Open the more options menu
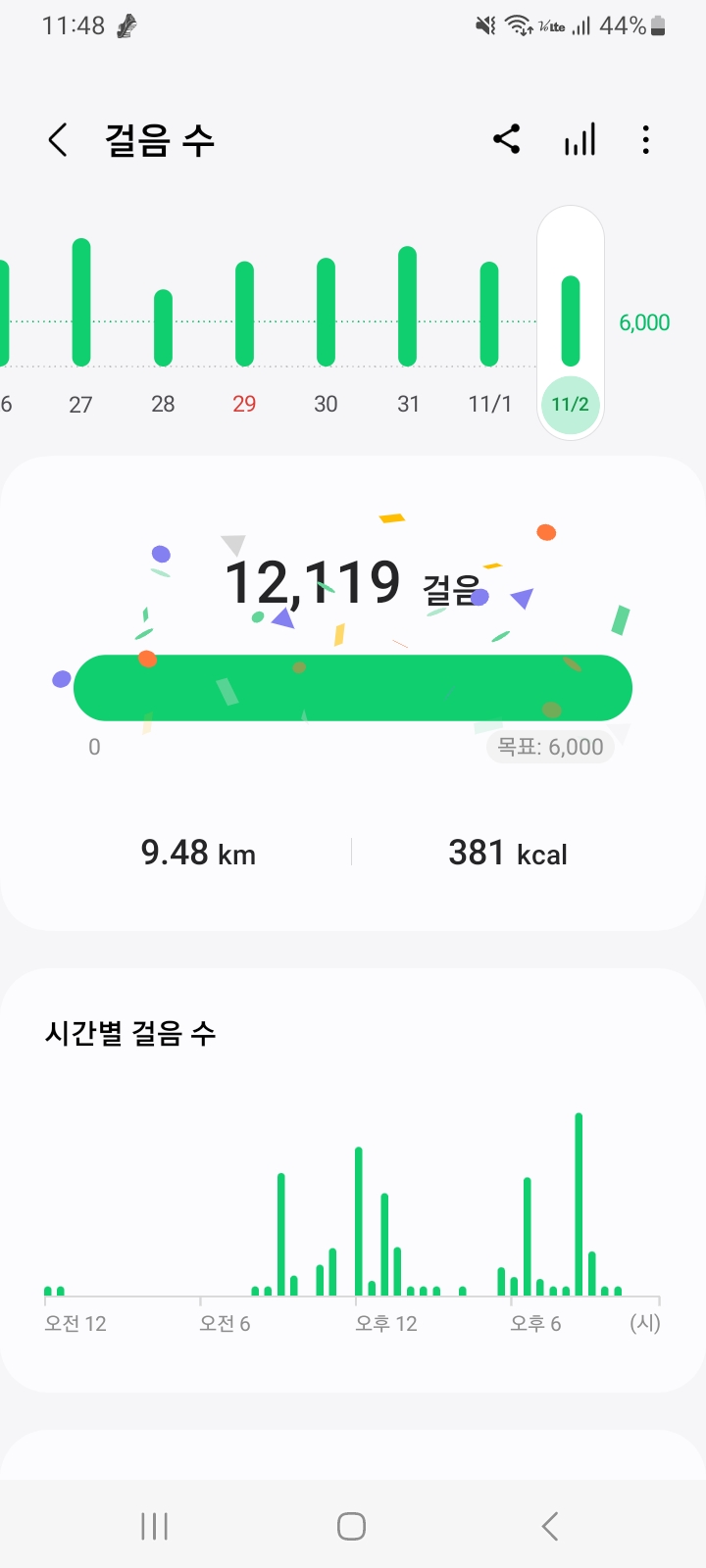706x1568 pixels. 645,140
